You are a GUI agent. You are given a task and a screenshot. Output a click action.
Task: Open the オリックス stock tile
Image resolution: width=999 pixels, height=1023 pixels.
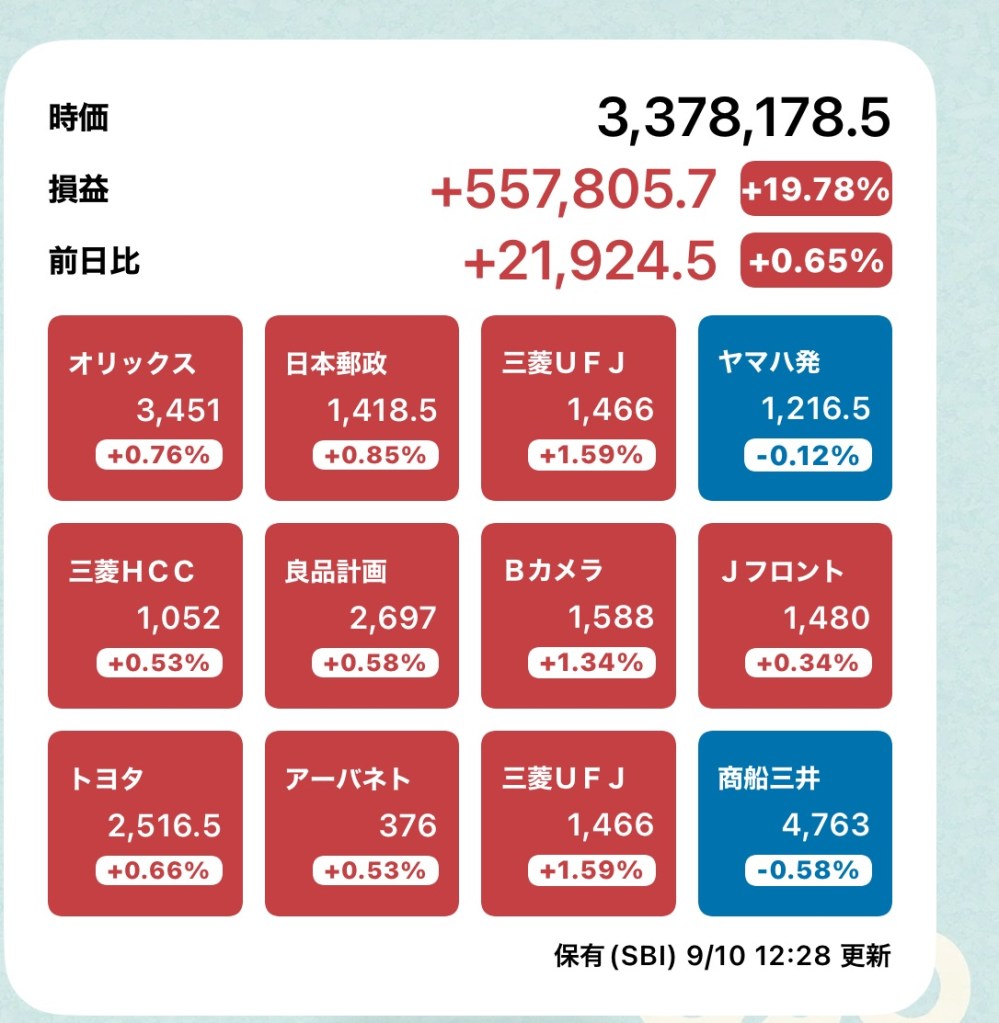pyautogui.click(x=145, y=408)
